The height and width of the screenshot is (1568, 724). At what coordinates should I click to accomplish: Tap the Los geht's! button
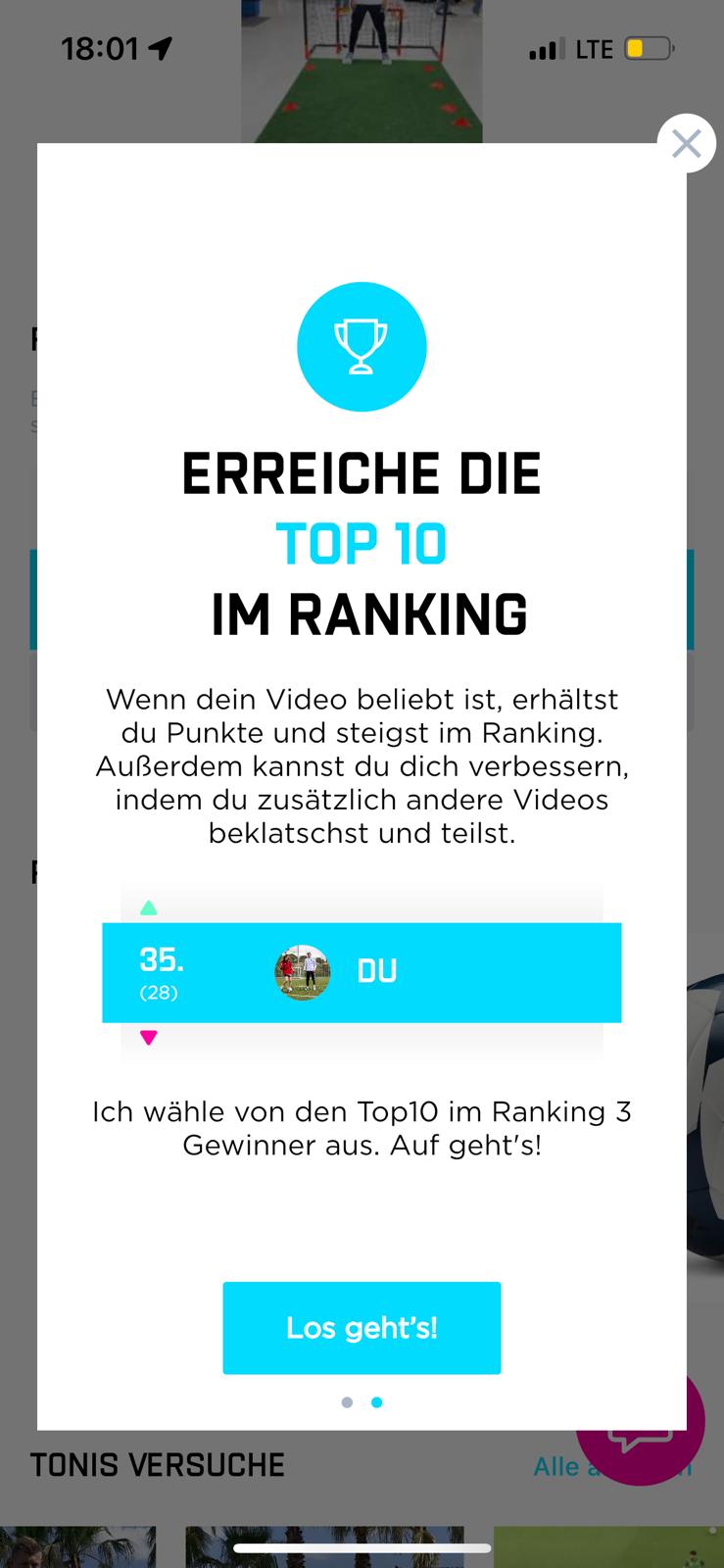pyautogui.click(x=362, y=1328)
